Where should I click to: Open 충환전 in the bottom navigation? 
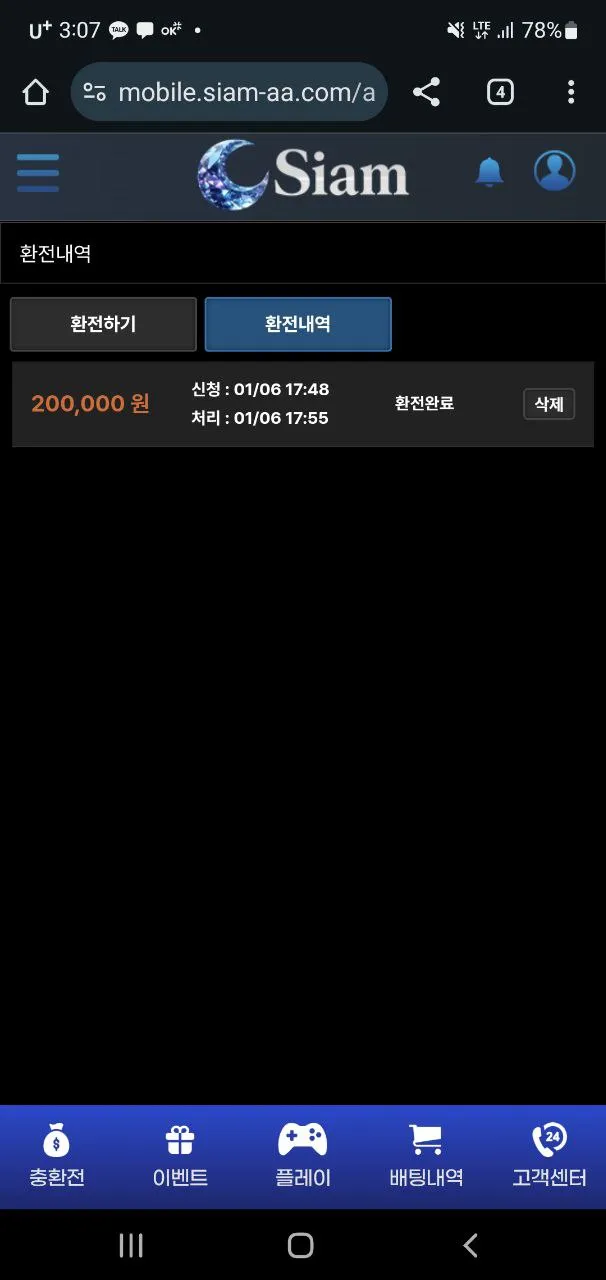coord(57,1157)
